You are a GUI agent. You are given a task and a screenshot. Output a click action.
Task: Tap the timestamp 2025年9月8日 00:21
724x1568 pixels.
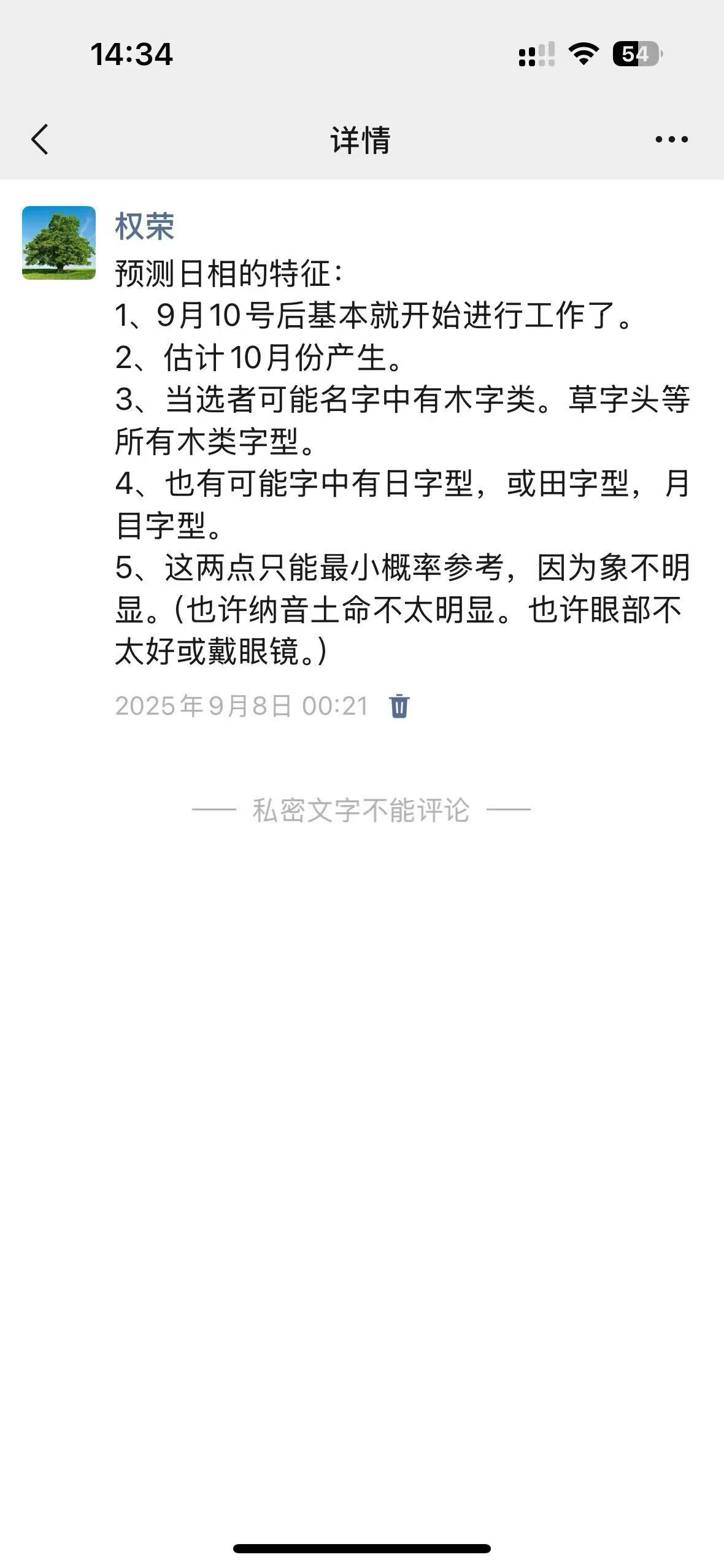click(241, 707)
